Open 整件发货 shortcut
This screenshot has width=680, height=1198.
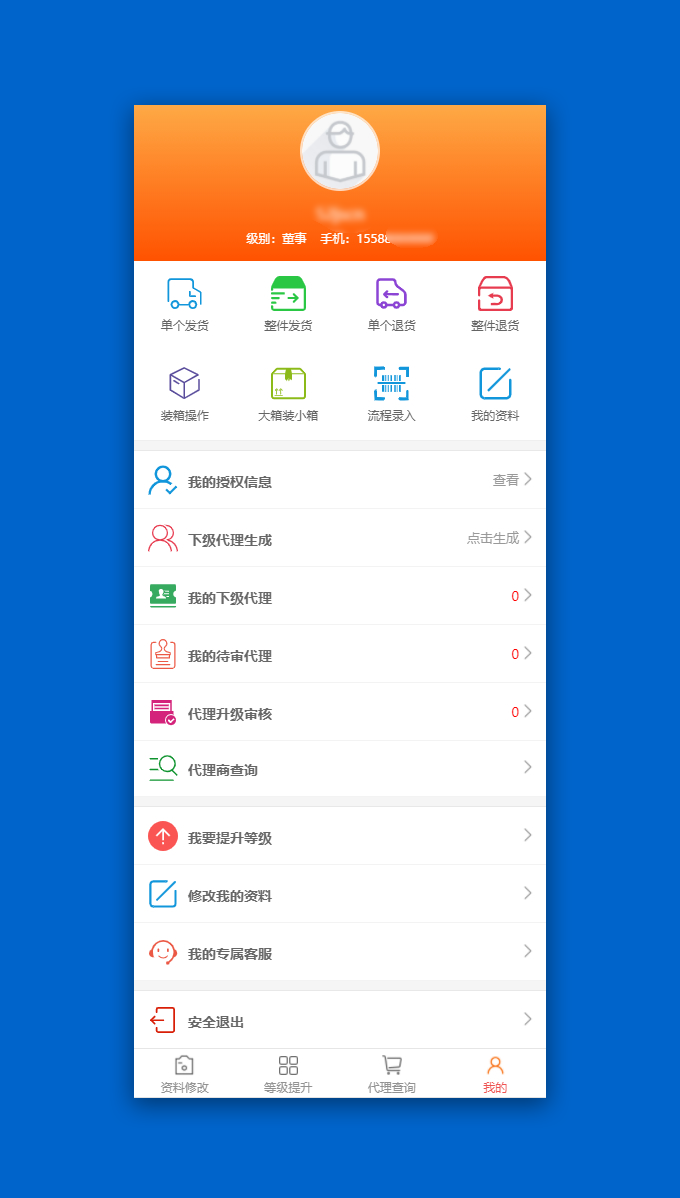tap(288, 304)
